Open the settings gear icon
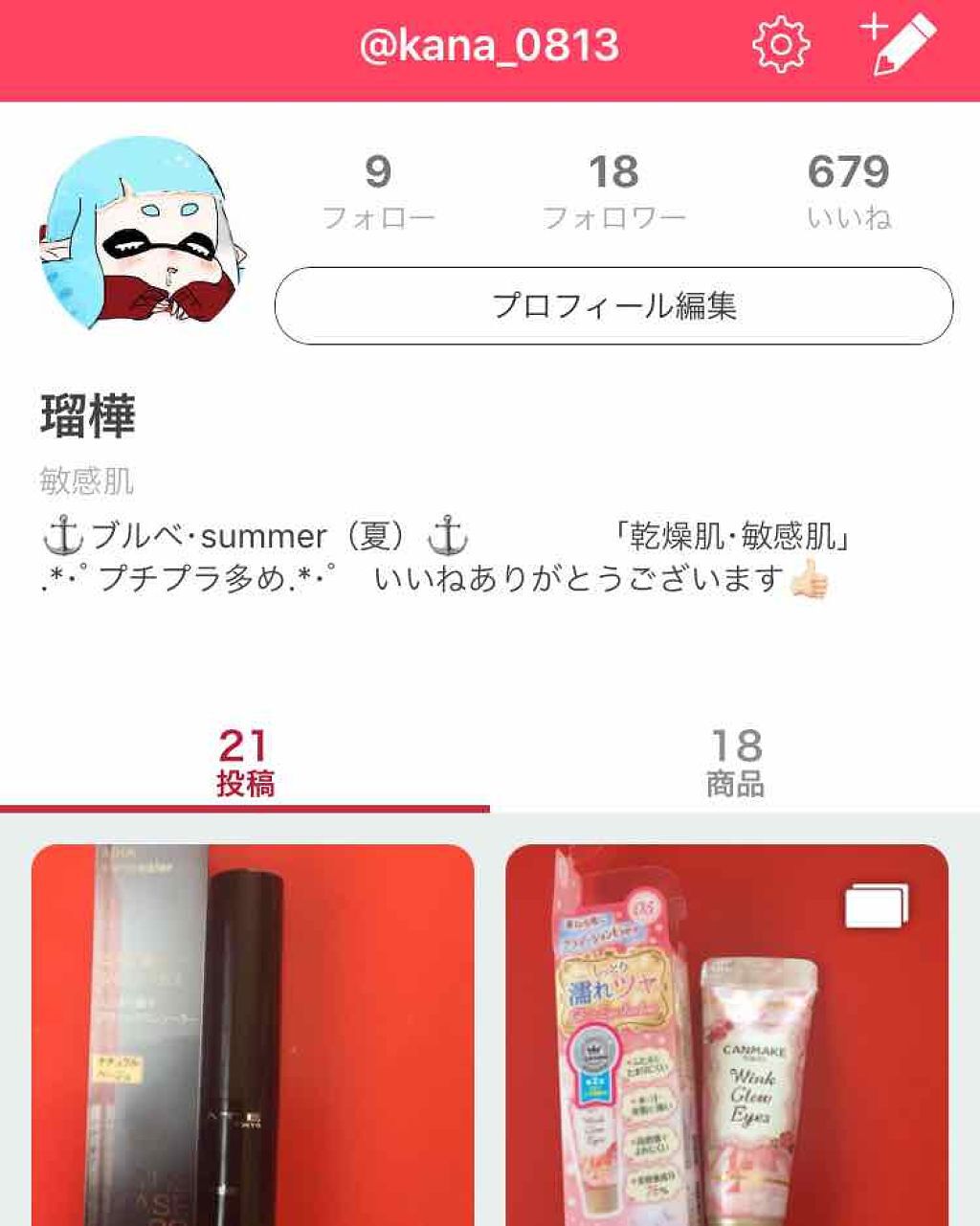This screenshot has width=980, height=1226. click(x=780, y=45)
